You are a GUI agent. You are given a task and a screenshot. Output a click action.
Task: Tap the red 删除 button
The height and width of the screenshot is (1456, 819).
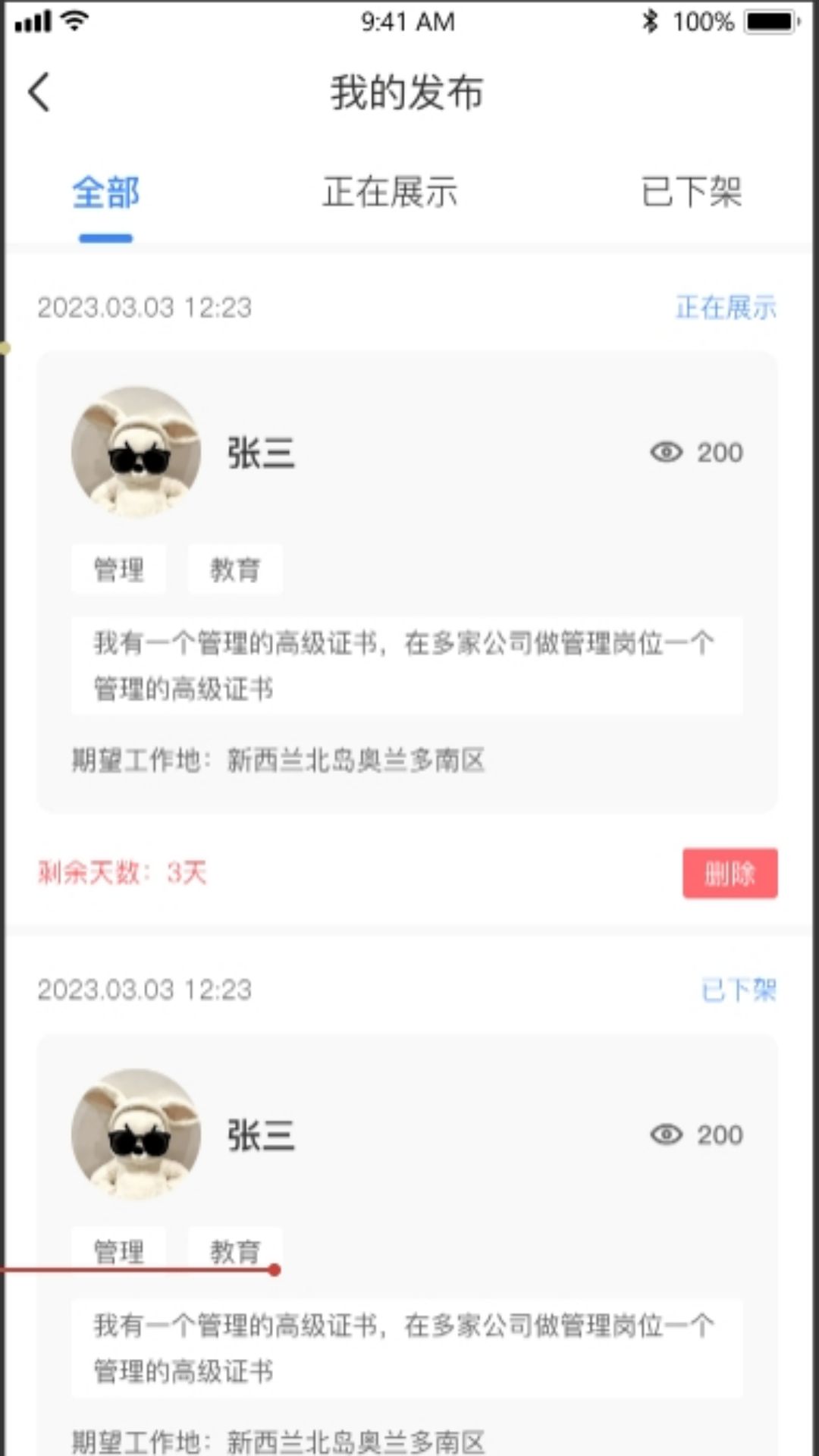pyautogui.click(x=730, y=873)
